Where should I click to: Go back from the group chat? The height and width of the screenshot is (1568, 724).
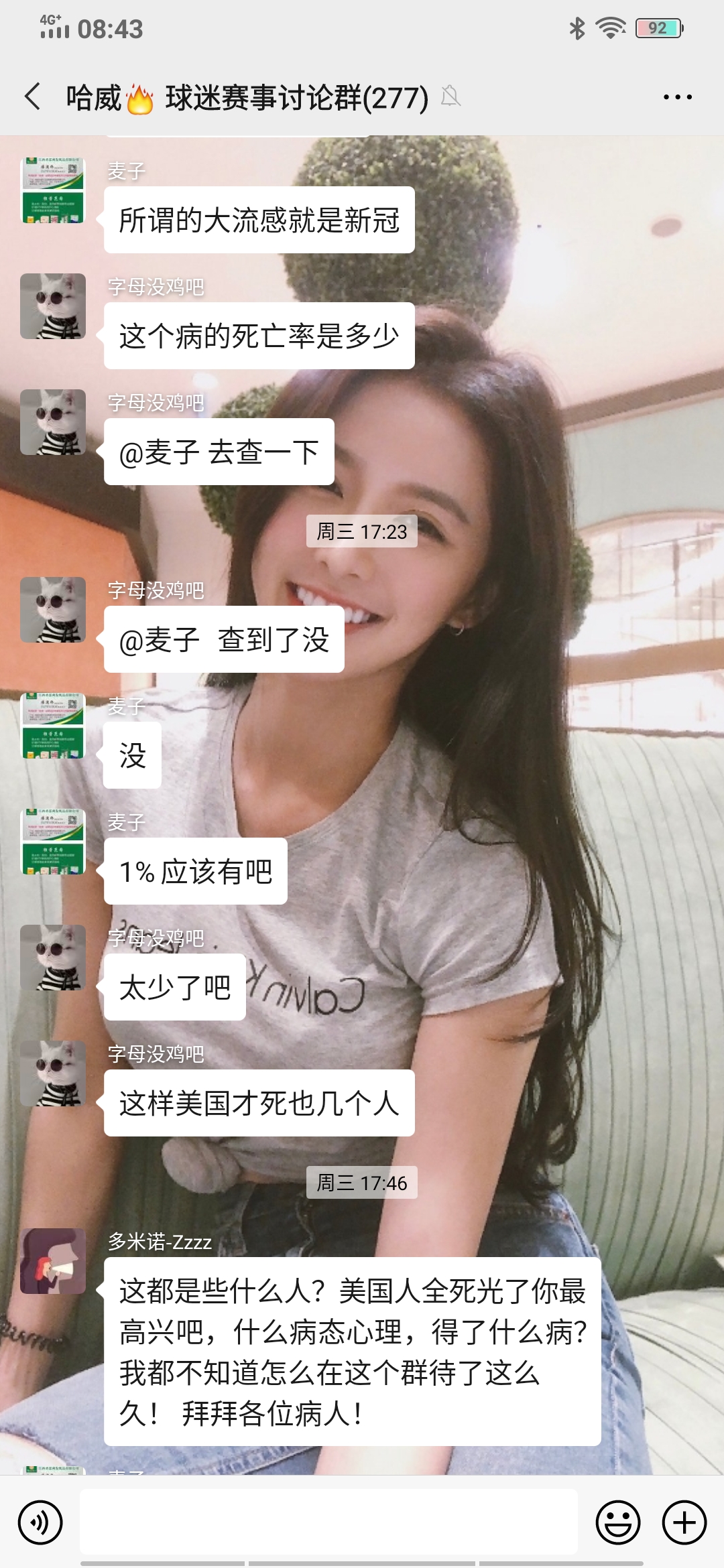pyautogui.click(x=33, y=97)
